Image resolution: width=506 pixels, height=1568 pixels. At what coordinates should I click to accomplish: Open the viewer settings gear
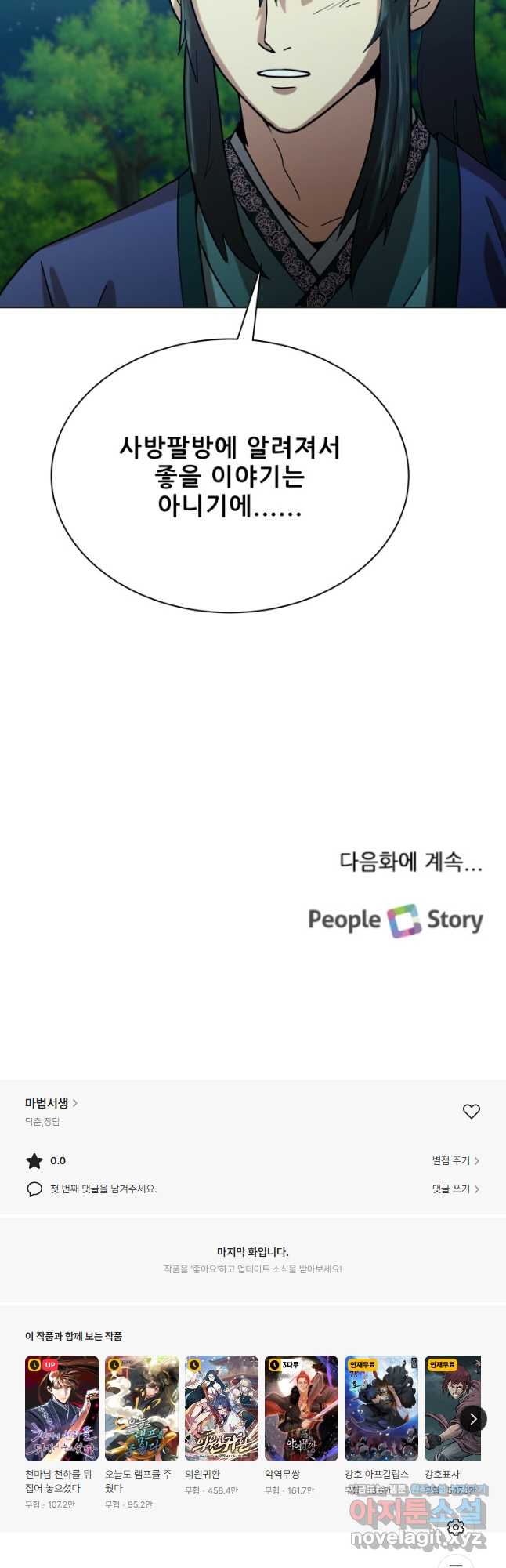click(456, 1527)
